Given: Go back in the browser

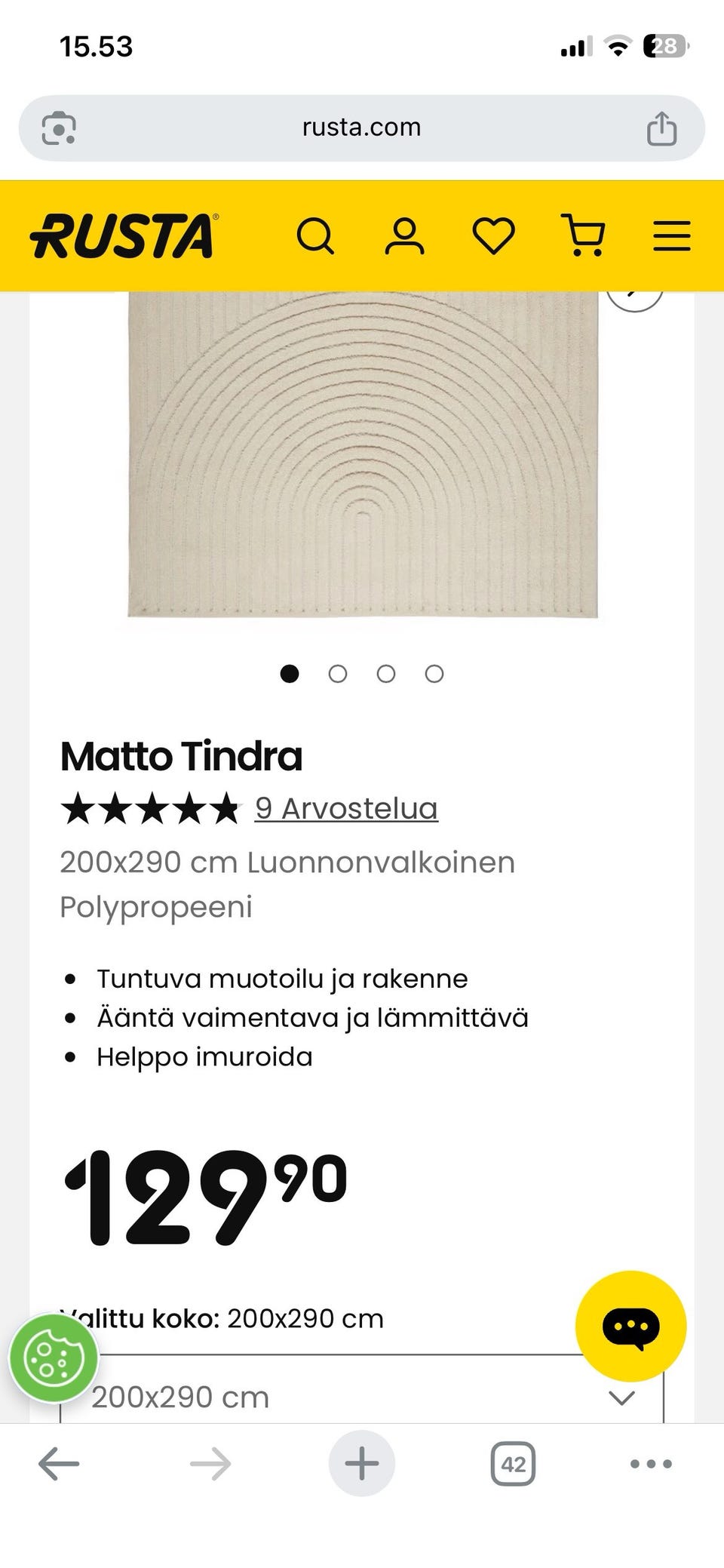Looking at the screenshot, I should click(59, 1464).
